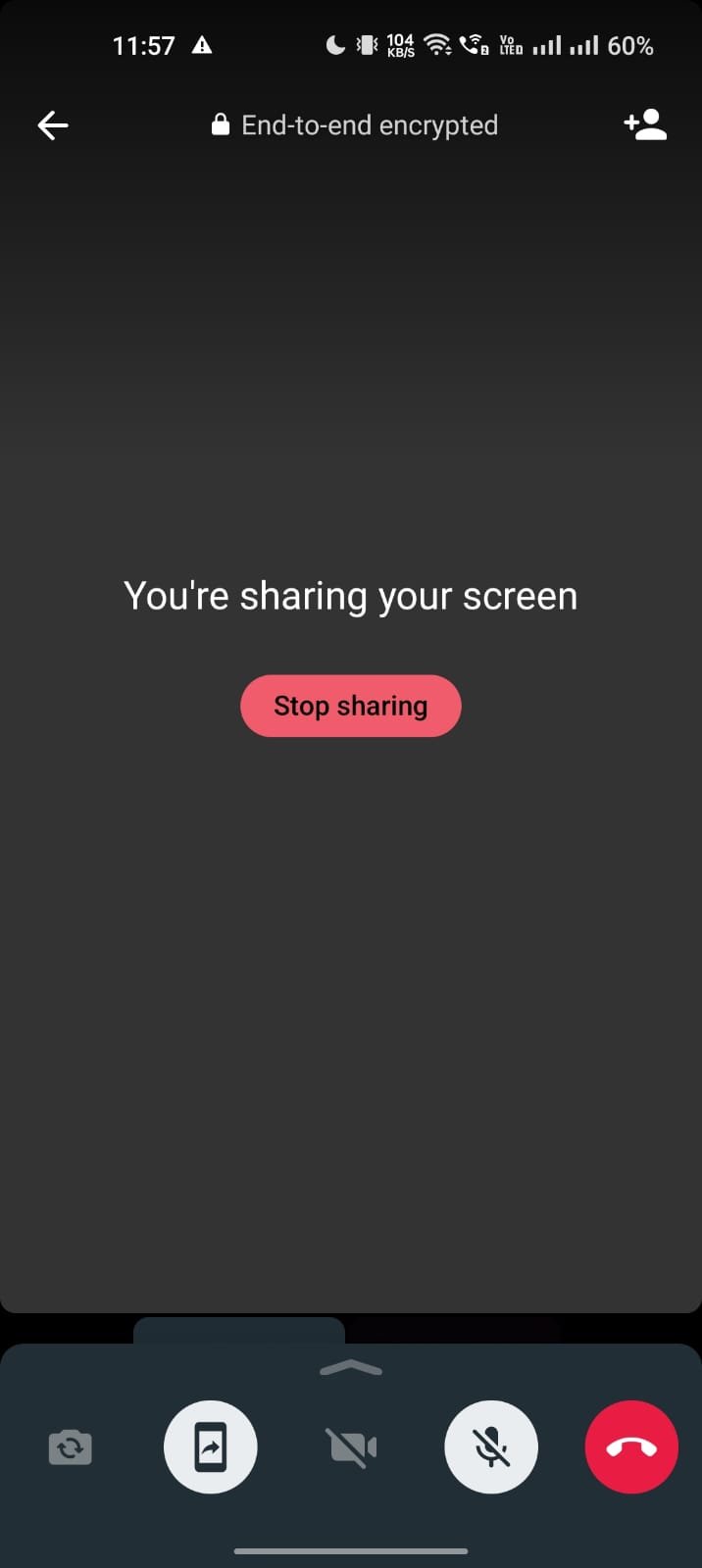Viewport: 702px width, 1568px height.
Task: End the call with the red button
Action: tap(631, 1447)
